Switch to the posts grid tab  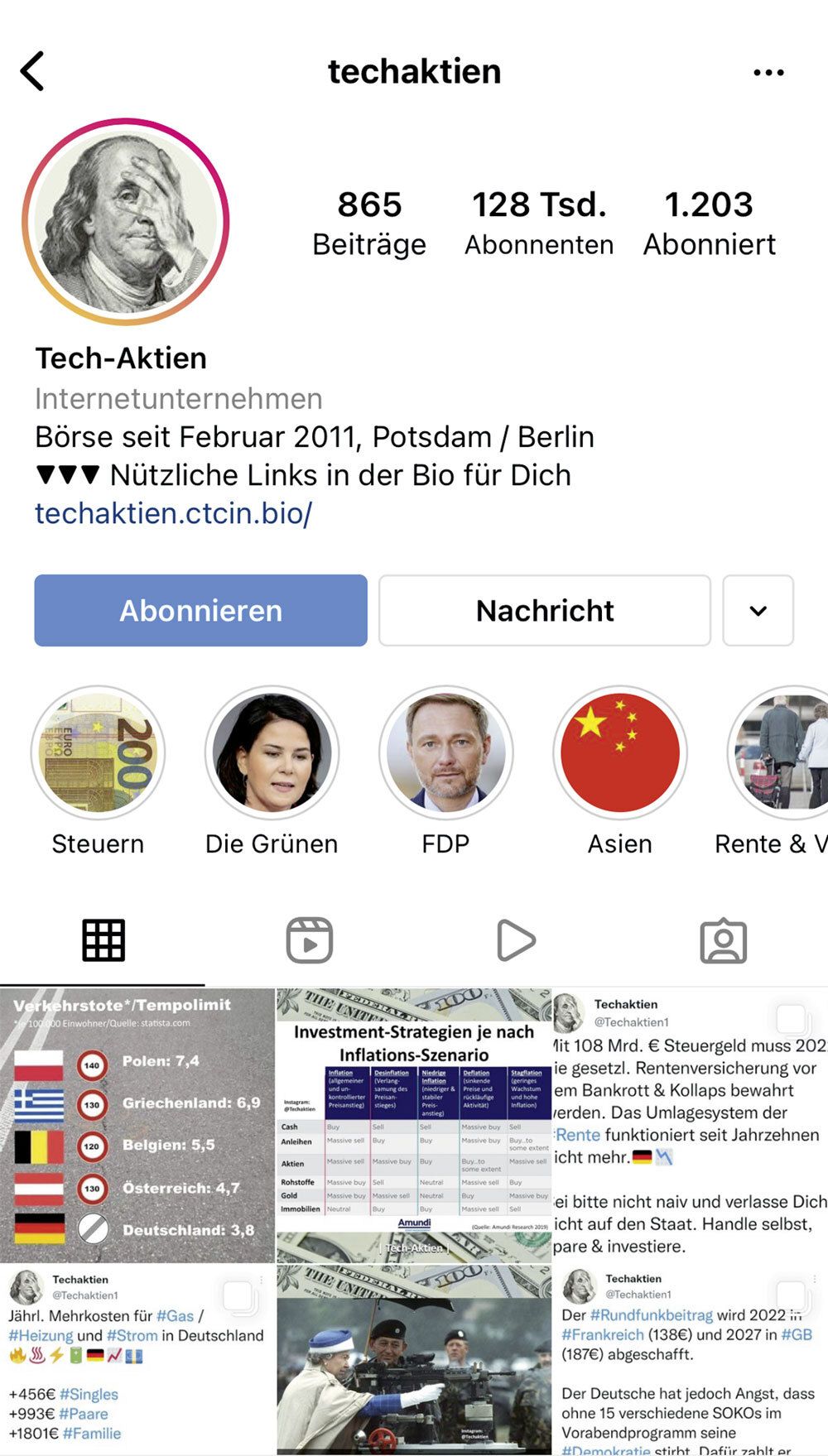pyautogui.click(x=103, y=940)
